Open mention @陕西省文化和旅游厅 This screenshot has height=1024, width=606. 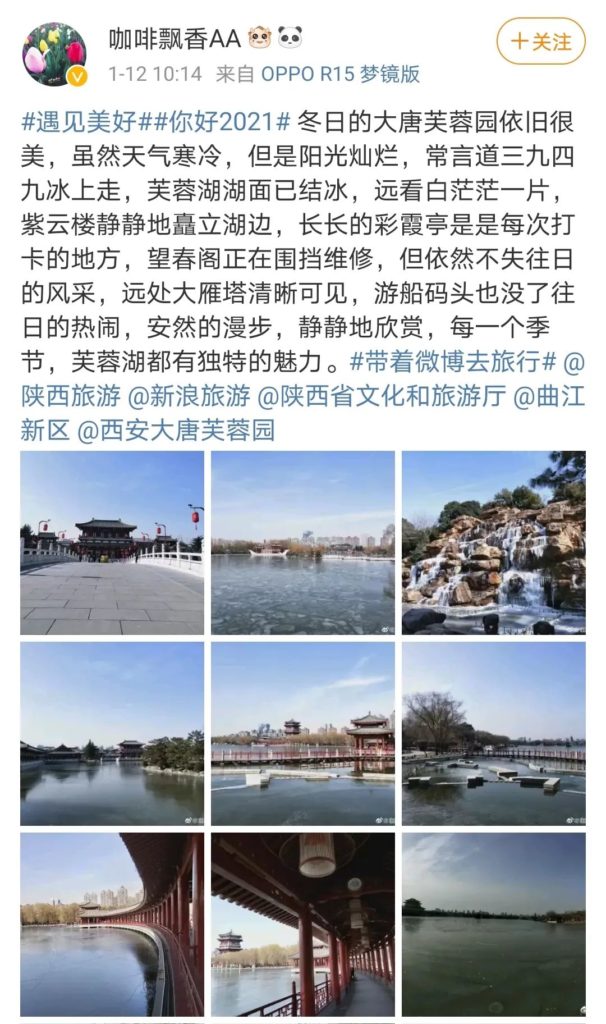[382, 396]
